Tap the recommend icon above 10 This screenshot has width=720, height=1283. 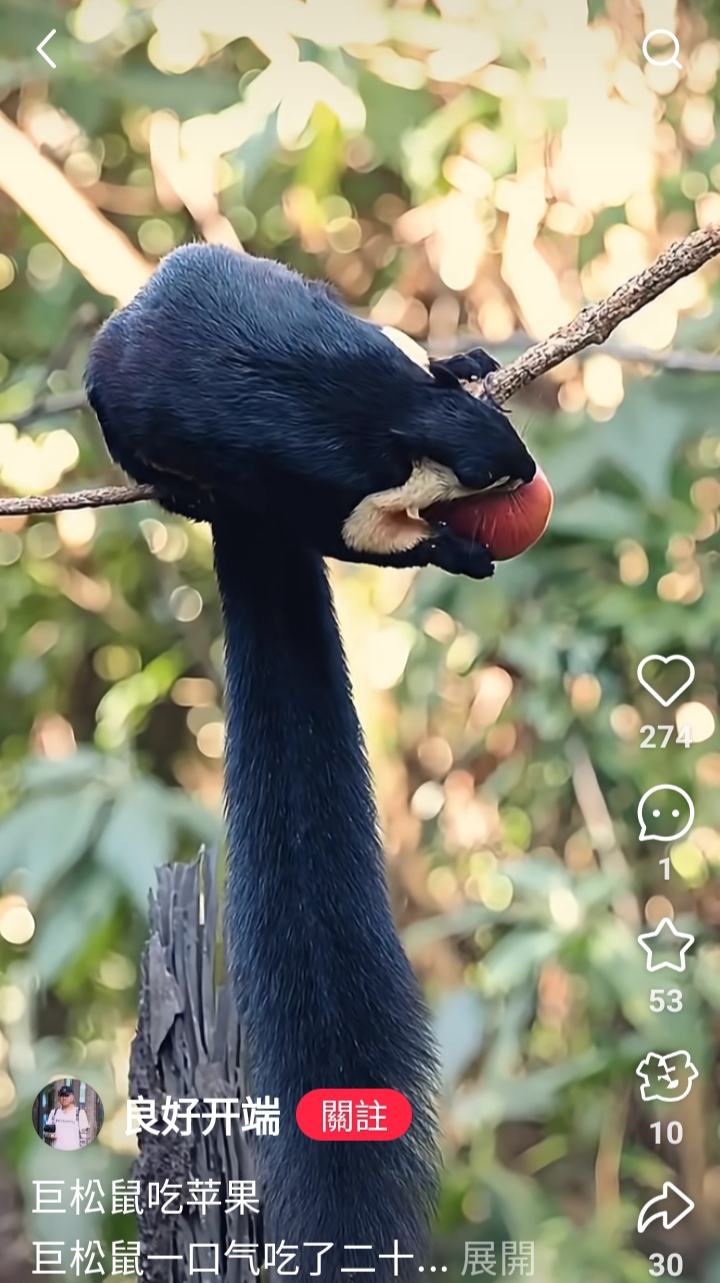(x=666, y=1077)
